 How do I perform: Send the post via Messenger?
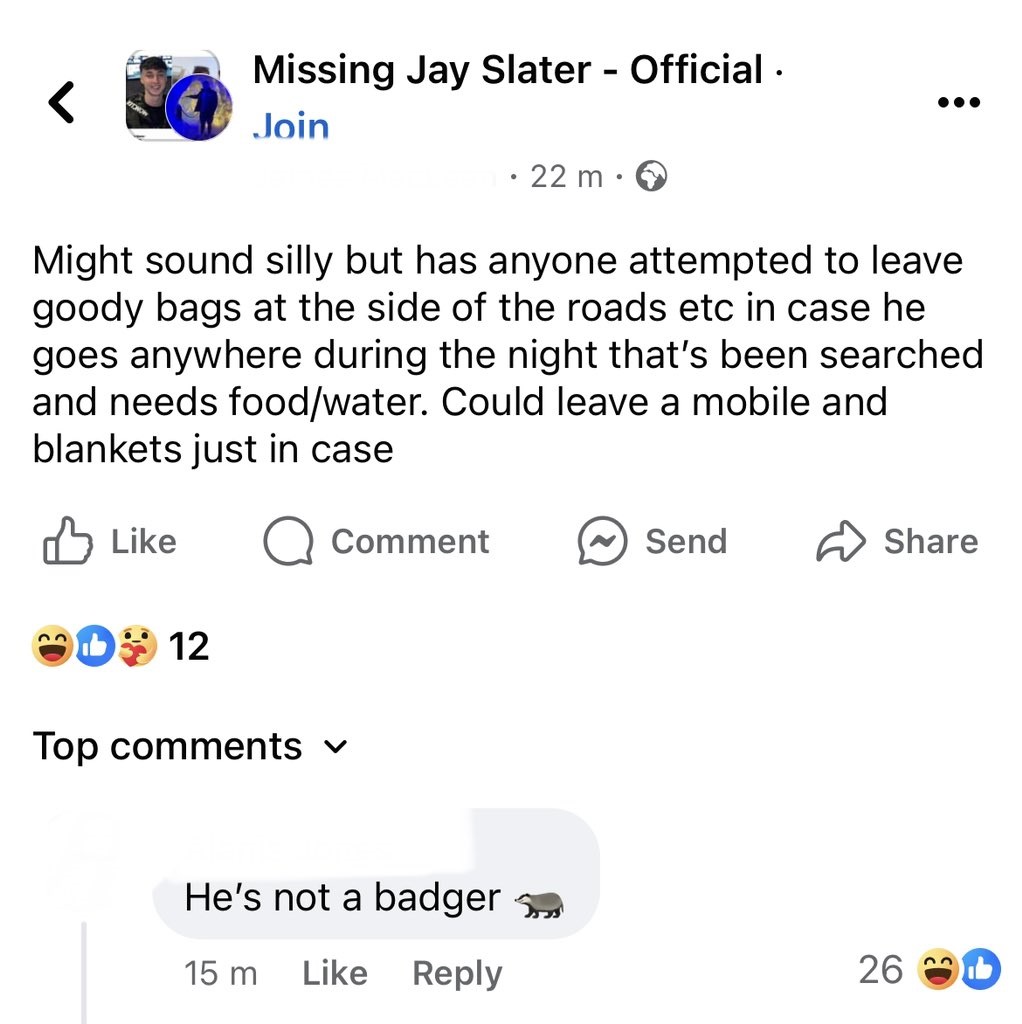tap(652, 541)
